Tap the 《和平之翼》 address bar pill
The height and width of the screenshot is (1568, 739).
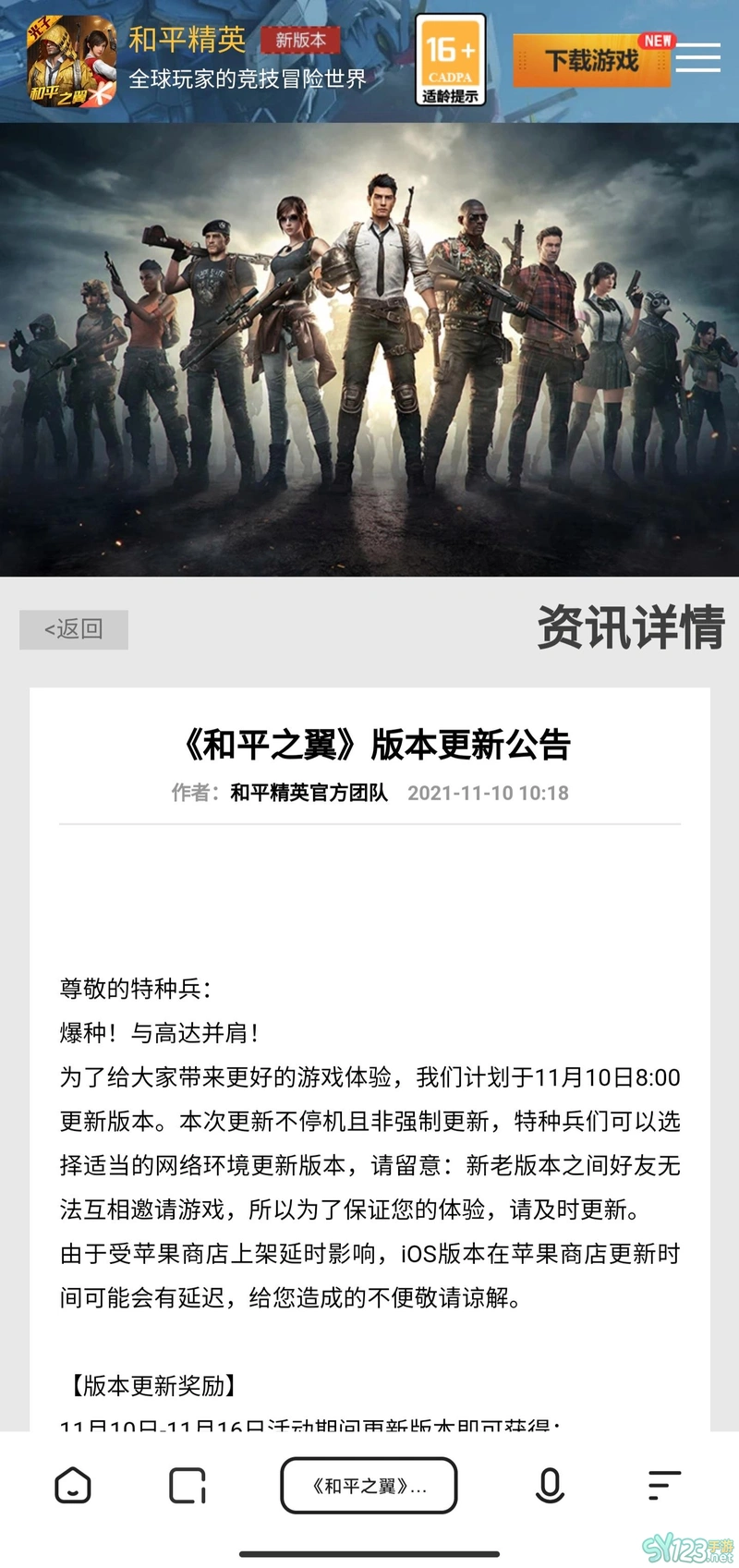coord(369,1485)
